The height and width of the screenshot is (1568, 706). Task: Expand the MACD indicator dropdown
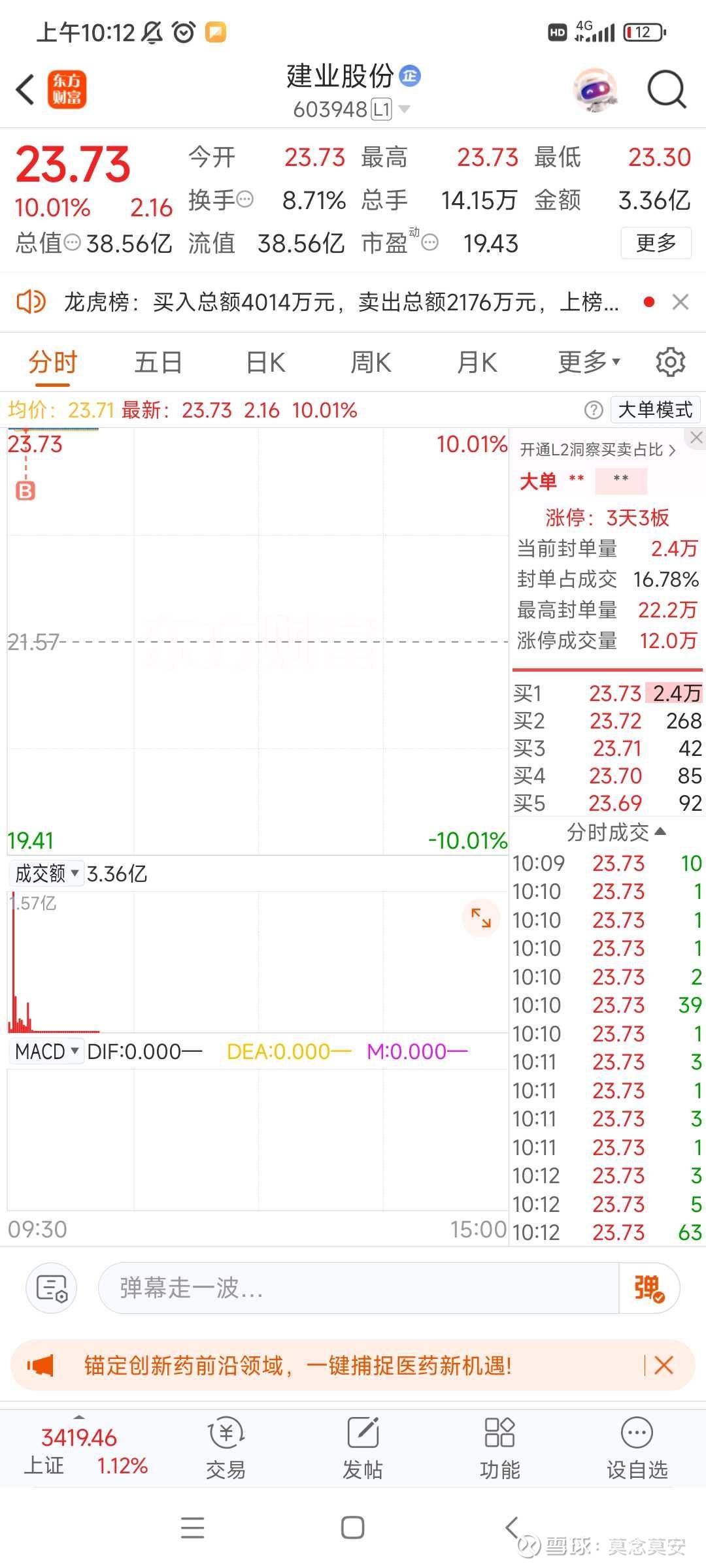[x=46, y=1051]
